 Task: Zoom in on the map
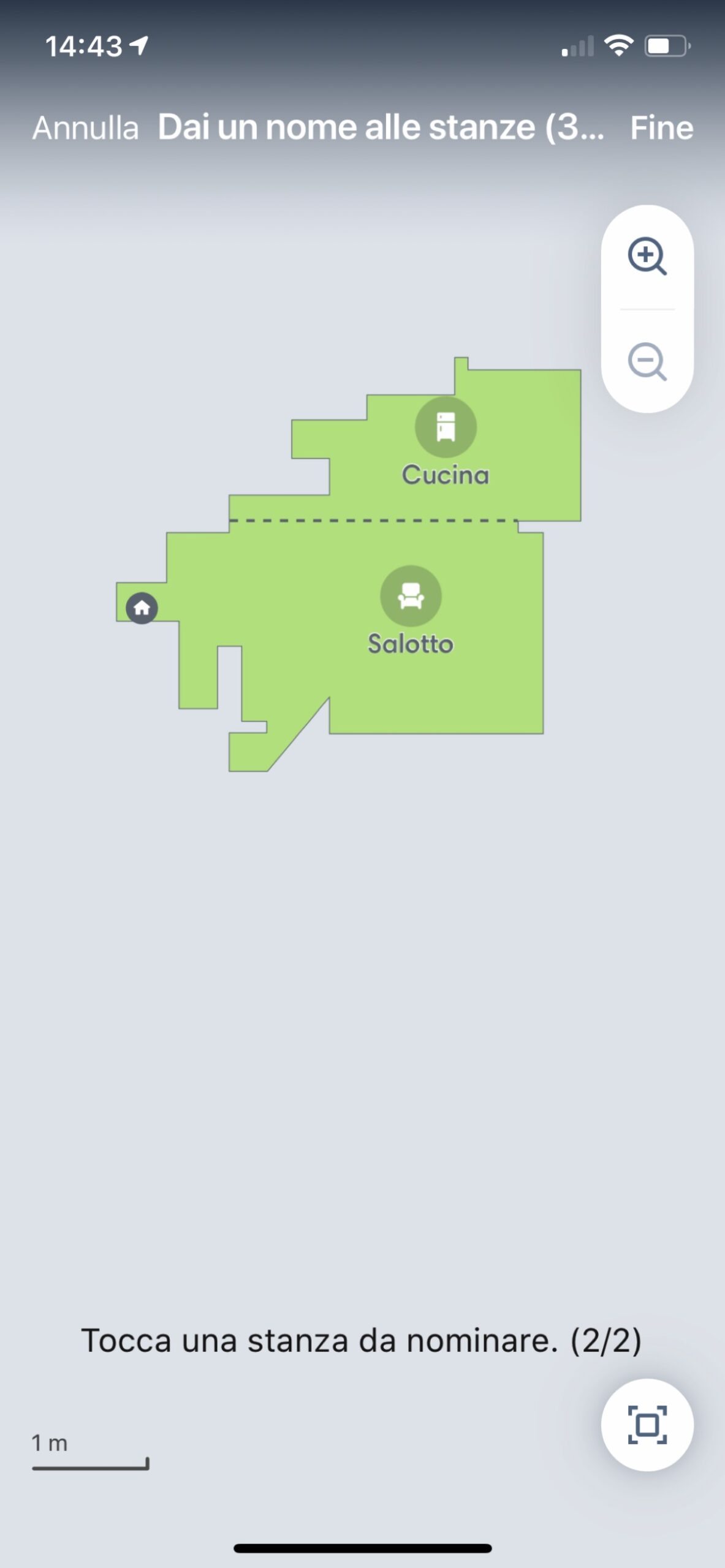click(x=647, y=256)
